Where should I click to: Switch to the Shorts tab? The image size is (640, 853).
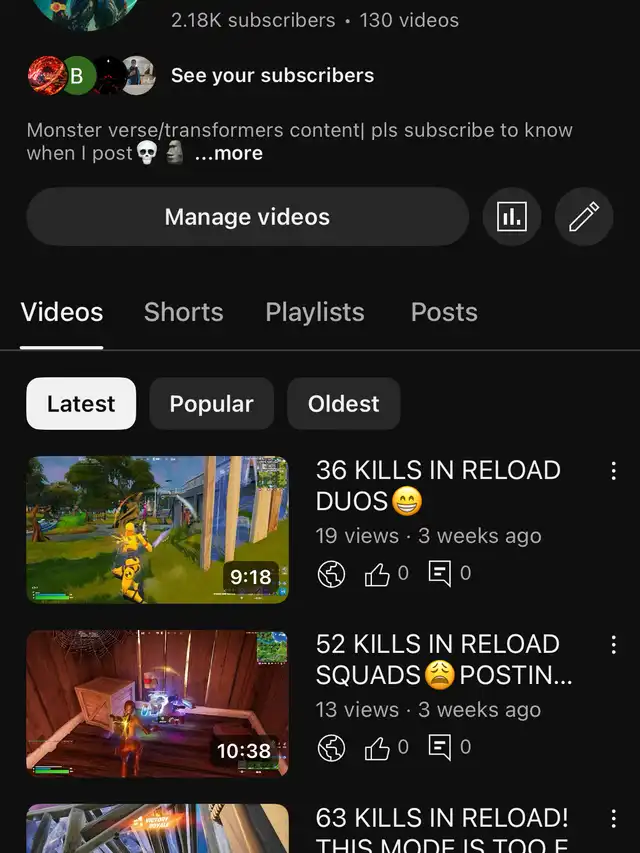(x=183, y=312)
